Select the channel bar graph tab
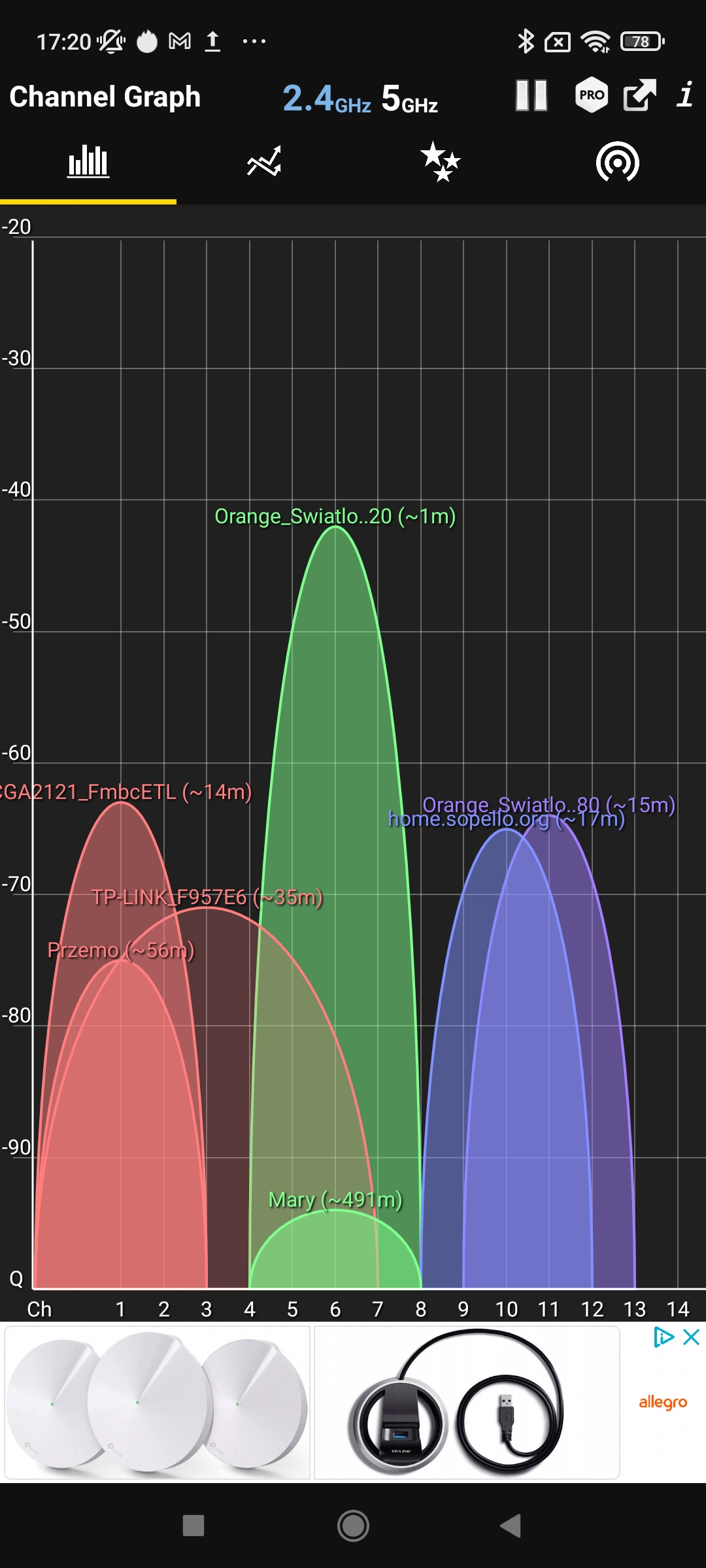The image size is (706, 1568). tap(88, 161)
